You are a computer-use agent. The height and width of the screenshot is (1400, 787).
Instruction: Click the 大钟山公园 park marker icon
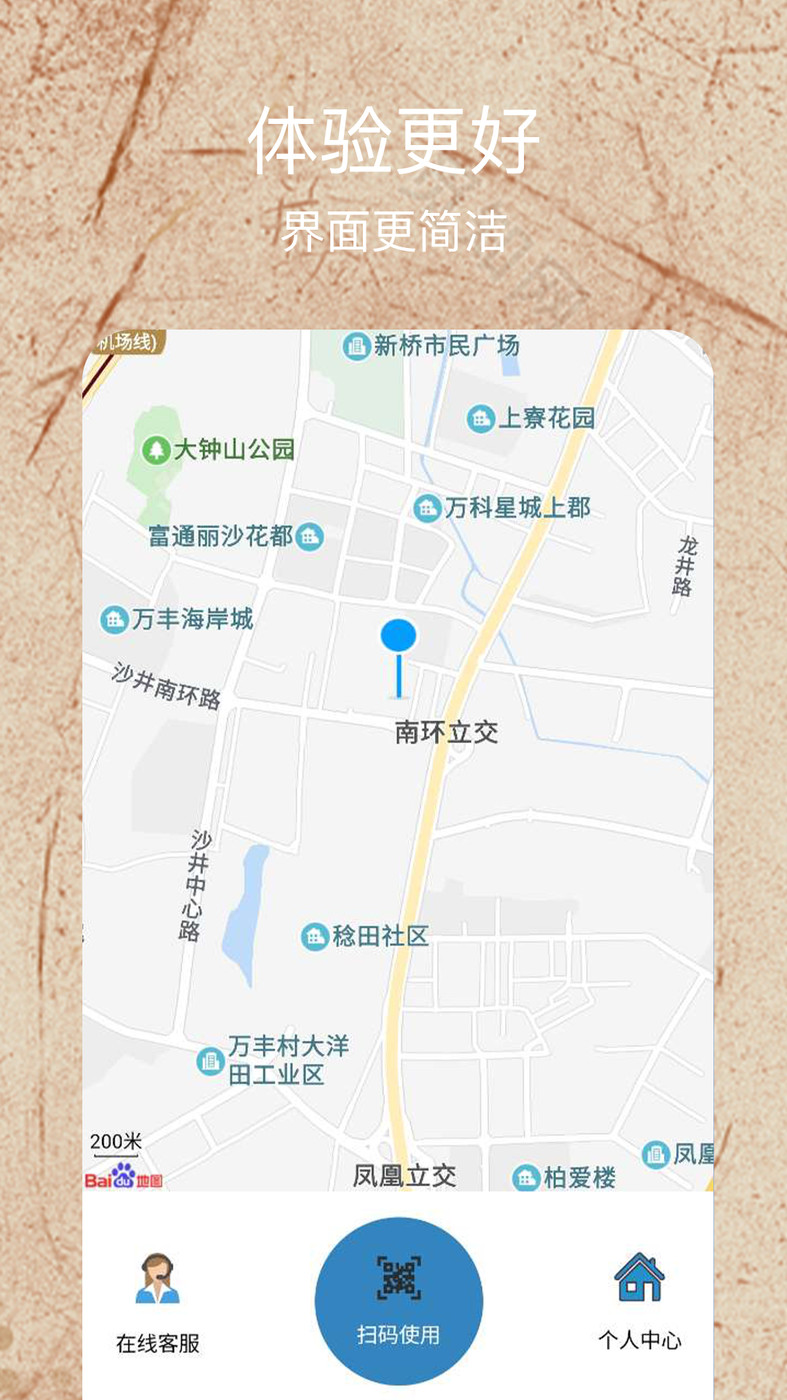click(158, 451)
